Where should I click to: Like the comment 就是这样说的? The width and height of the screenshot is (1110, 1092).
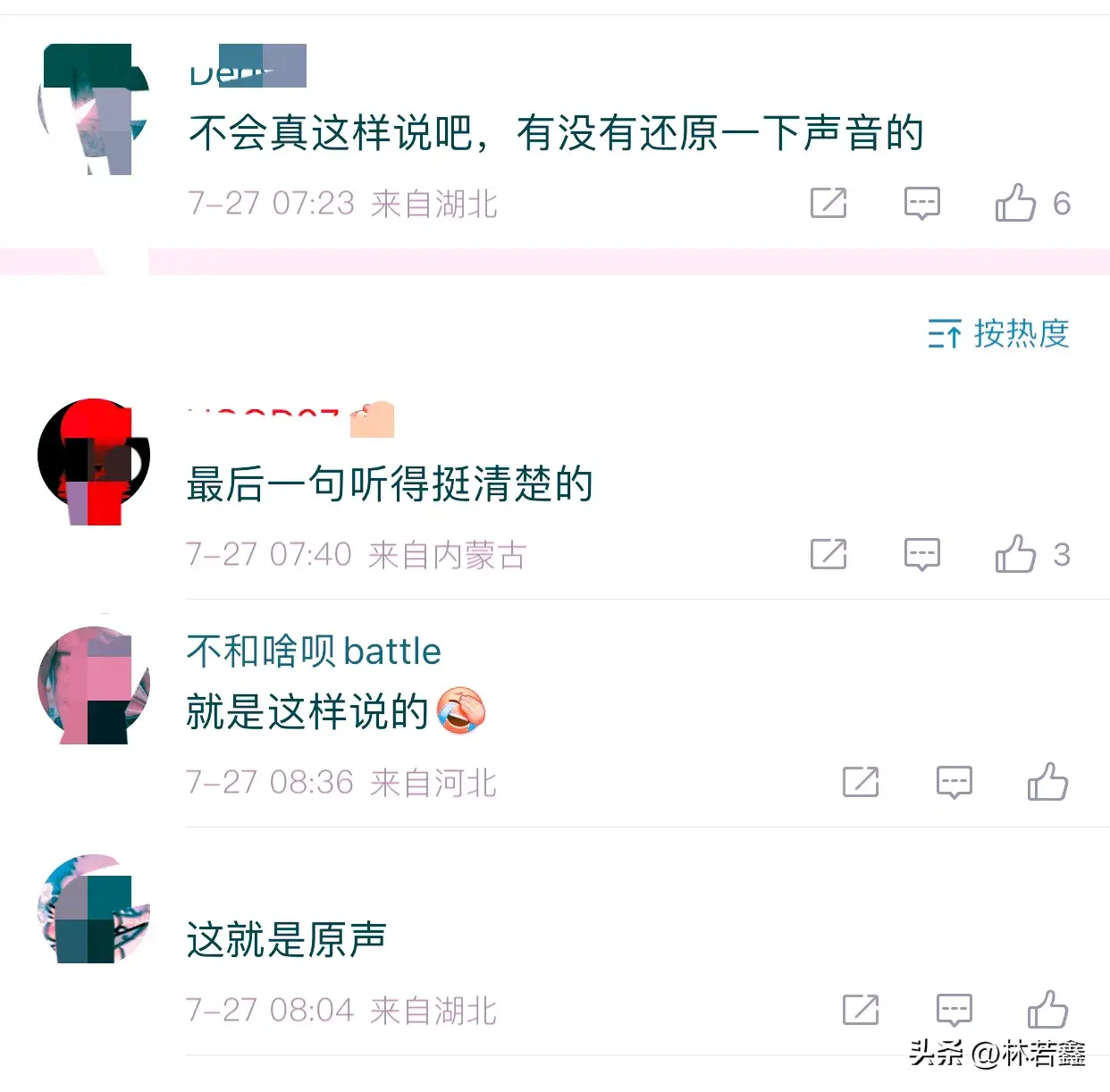pyautogui.click(x=1047, y=782)
